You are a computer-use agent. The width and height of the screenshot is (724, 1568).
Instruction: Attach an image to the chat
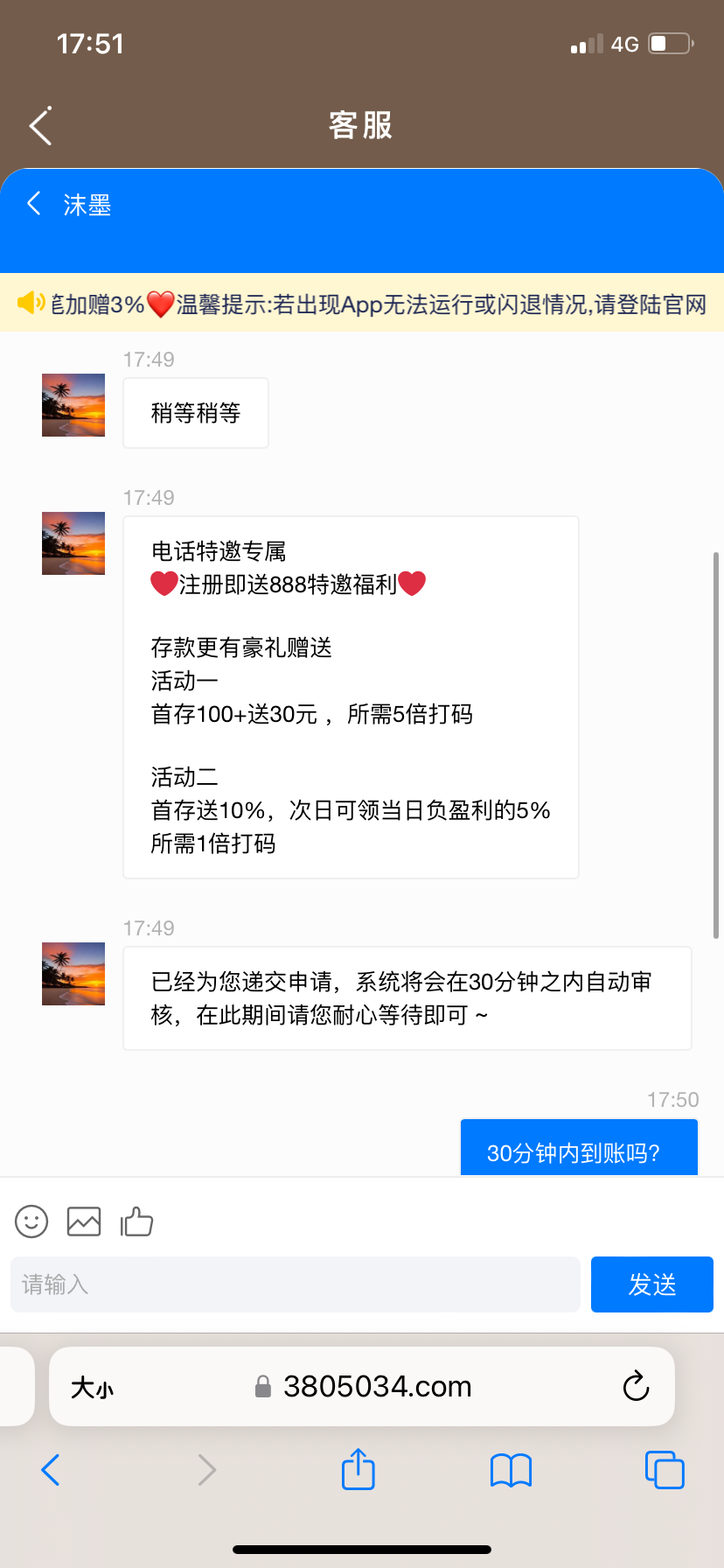coord(84,1221)
